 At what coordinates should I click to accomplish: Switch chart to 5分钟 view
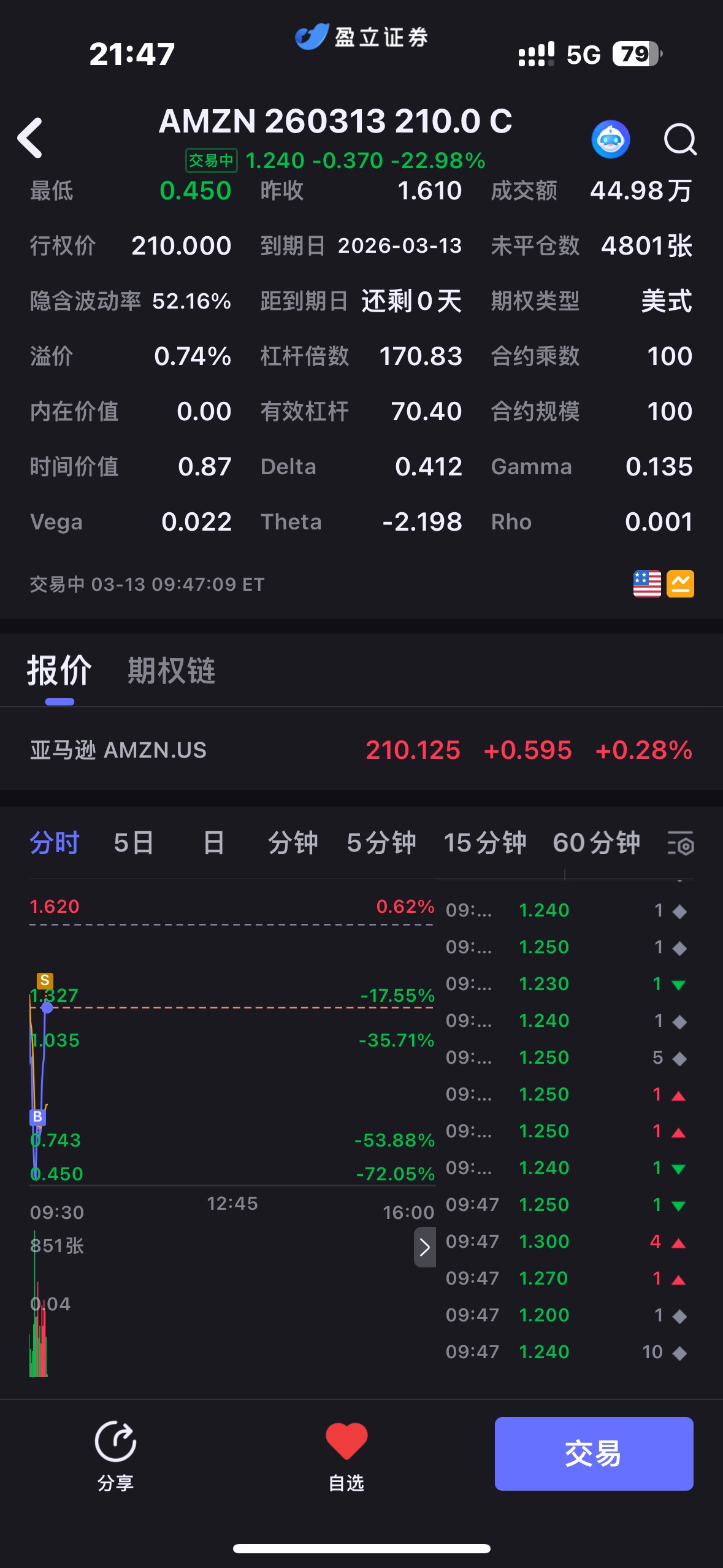(381, 843)
